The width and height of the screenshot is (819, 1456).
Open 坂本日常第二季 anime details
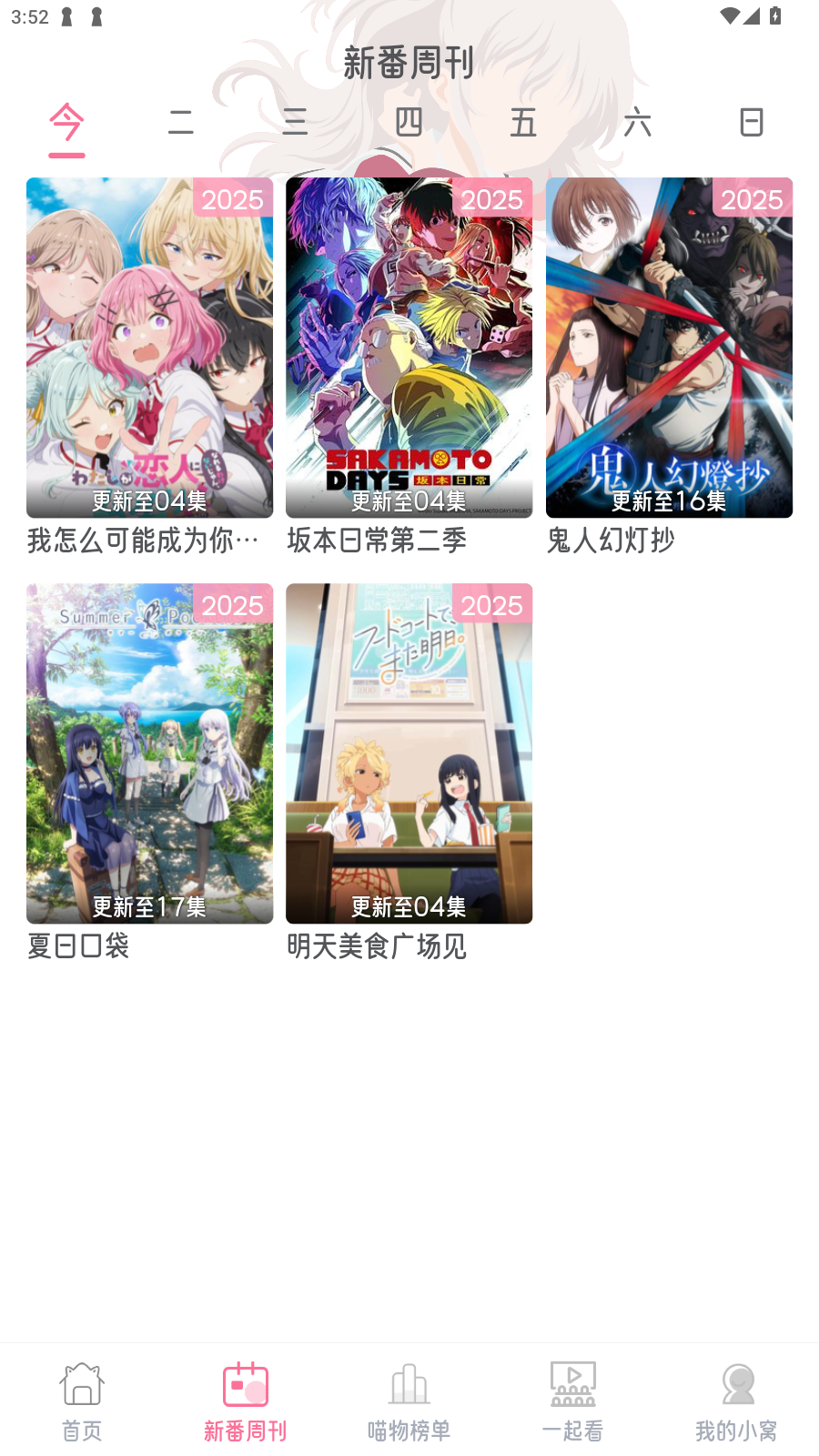tap(409, 347)
